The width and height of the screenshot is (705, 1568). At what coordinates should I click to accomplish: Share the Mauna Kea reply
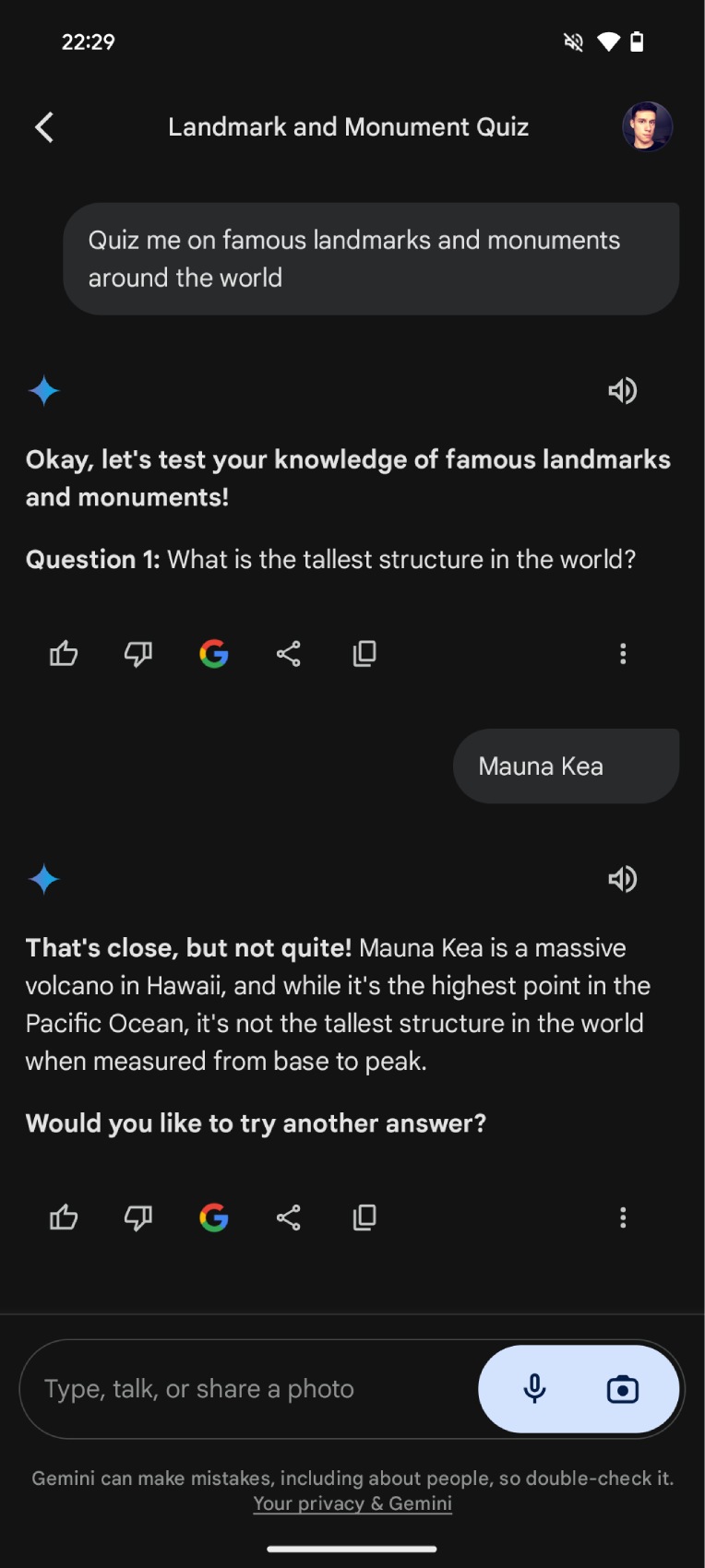(x=289, y=1218)
